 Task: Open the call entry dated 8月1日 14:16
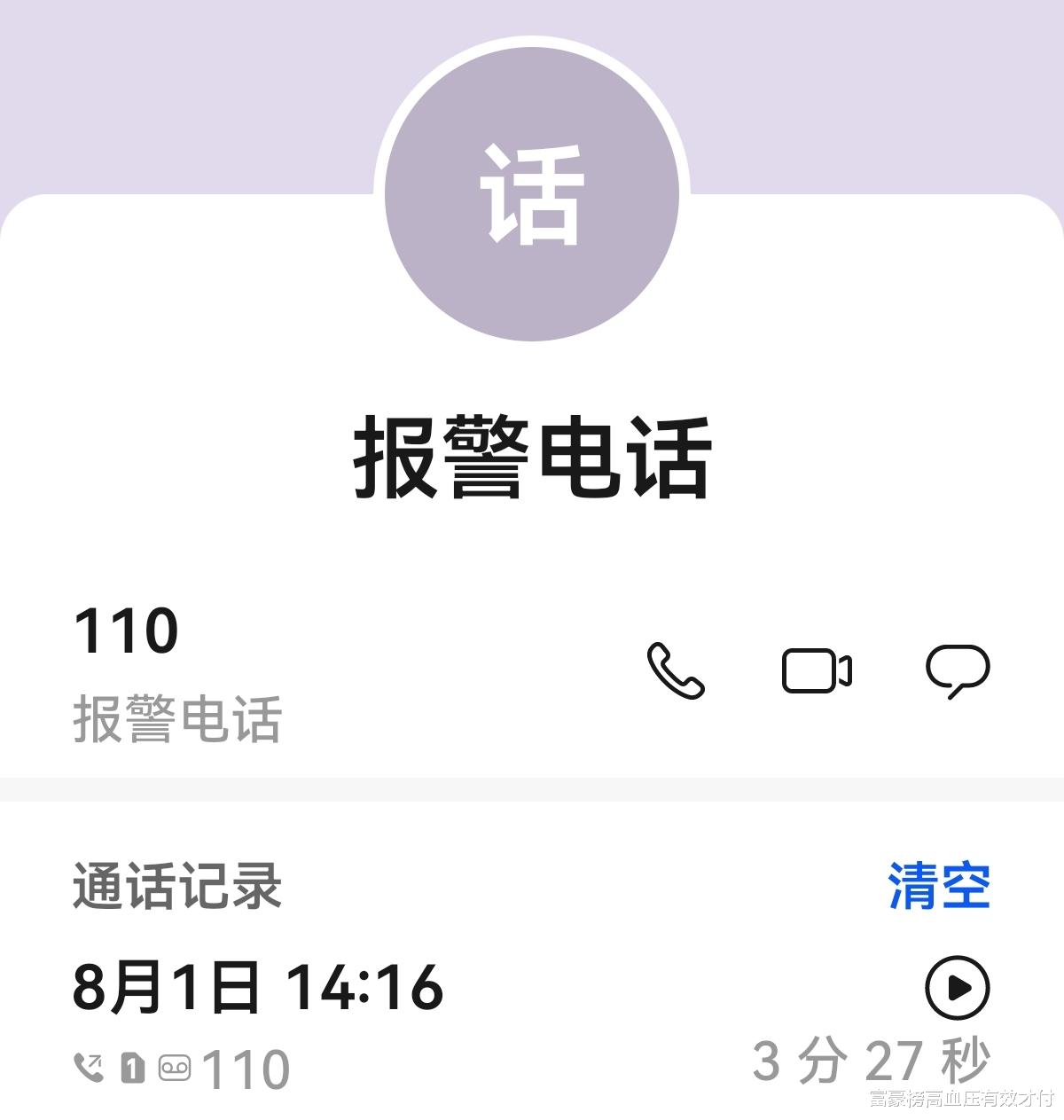tap(257, 990)
